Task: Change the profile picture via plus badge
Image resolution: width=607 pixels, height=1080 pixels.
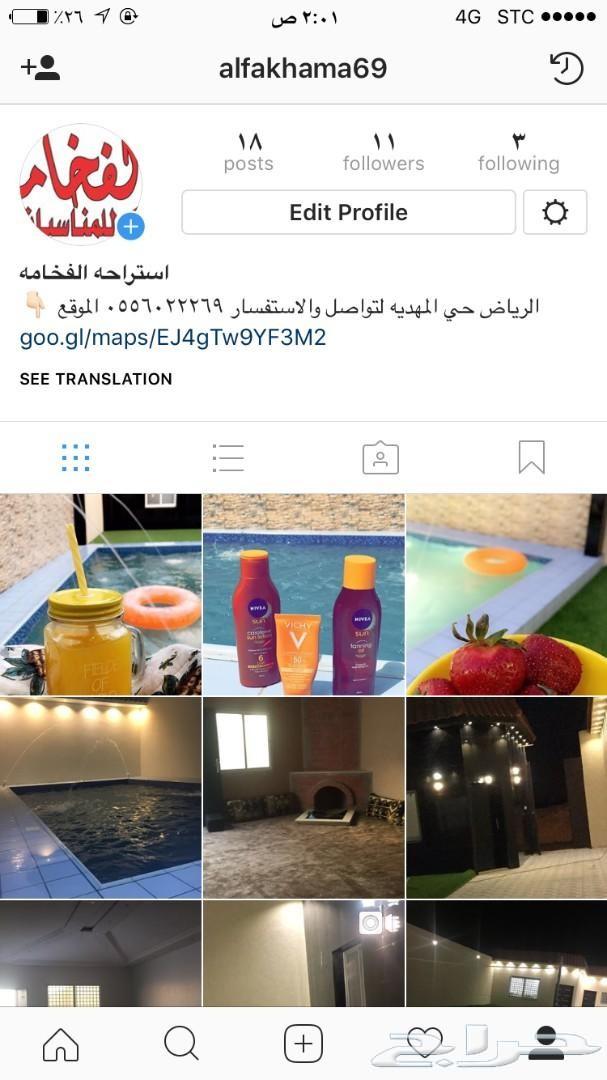Action: [x=130, y=227]
